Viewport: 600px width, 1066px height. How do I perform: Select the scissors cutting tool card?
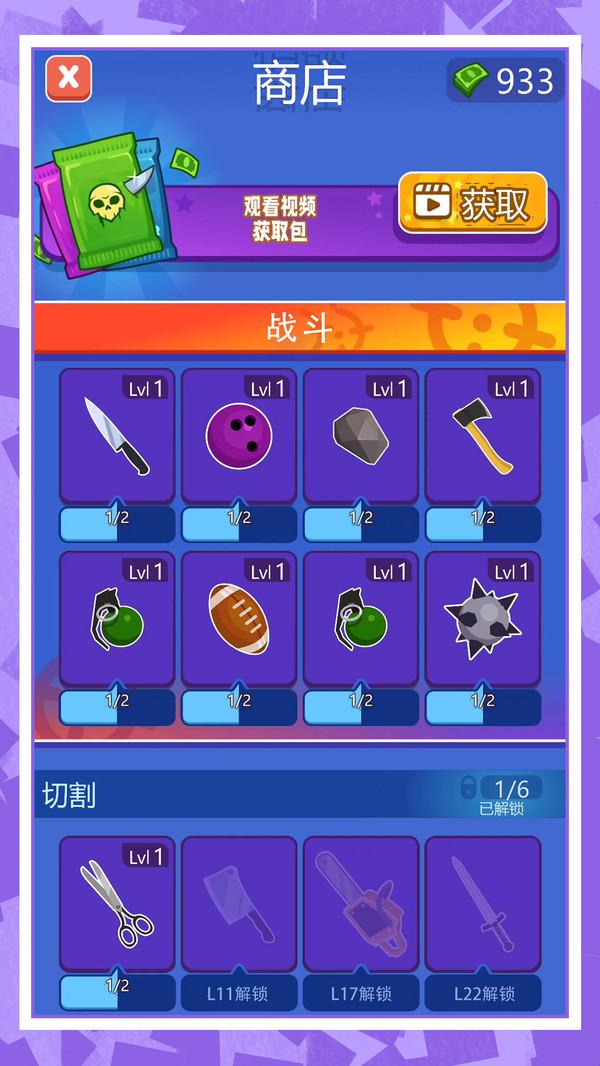pos(117,905)
